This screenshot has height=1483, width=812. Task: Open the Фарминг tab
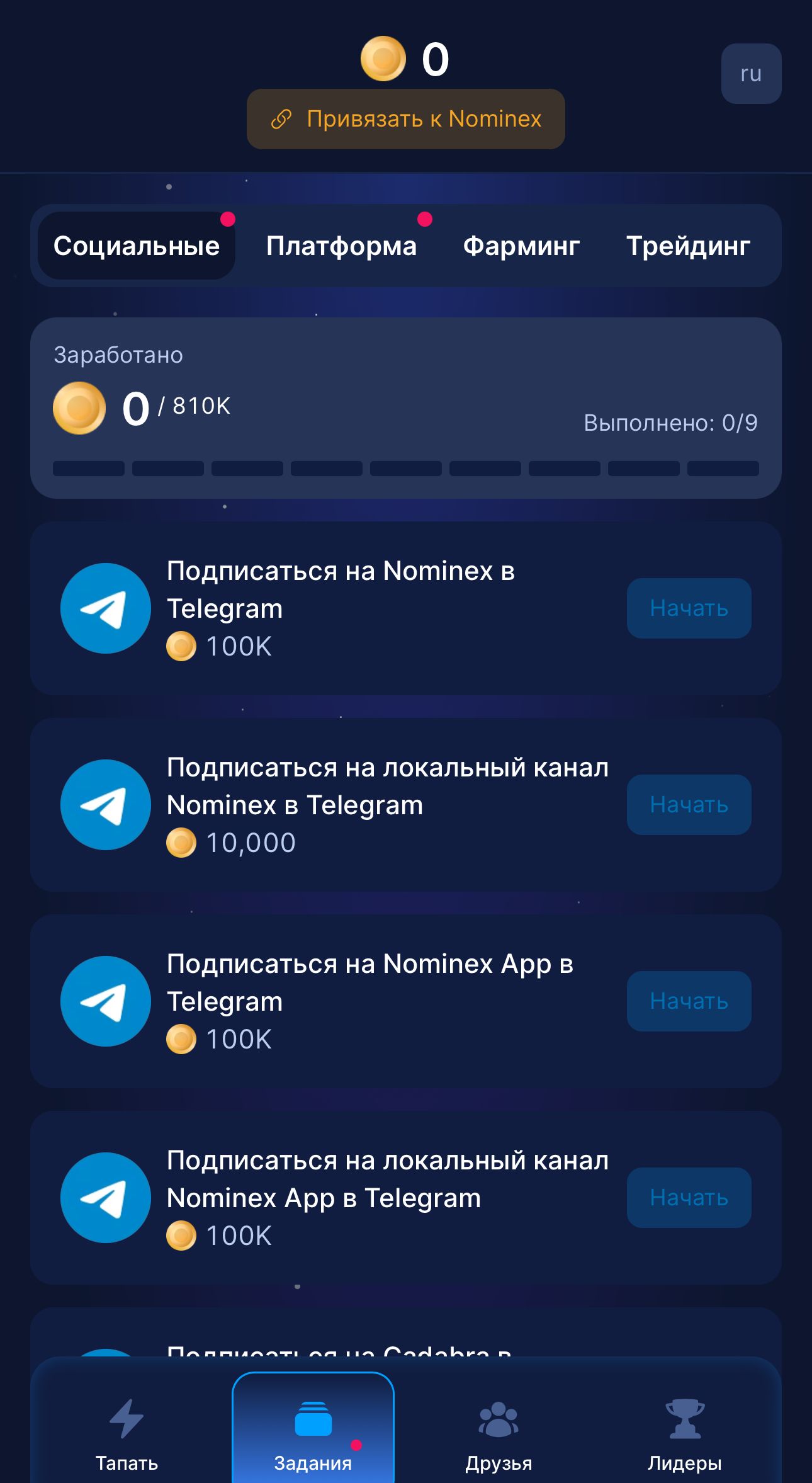point(521,246)
